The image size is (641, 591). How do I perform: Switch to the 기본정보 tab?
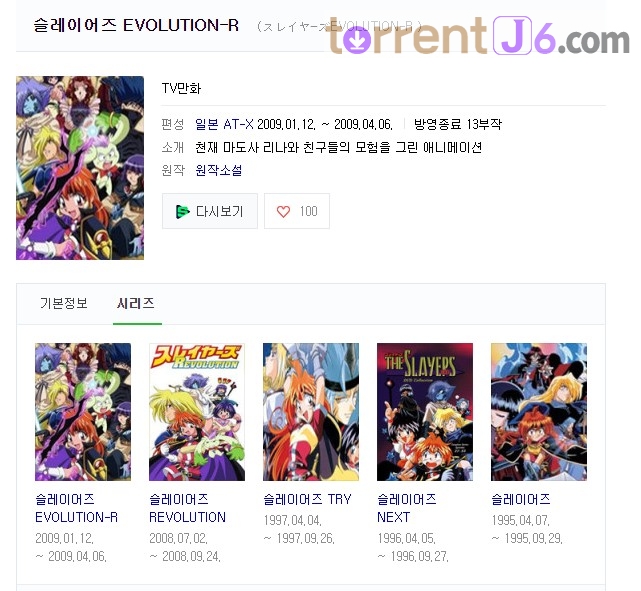tap(63, 303)
